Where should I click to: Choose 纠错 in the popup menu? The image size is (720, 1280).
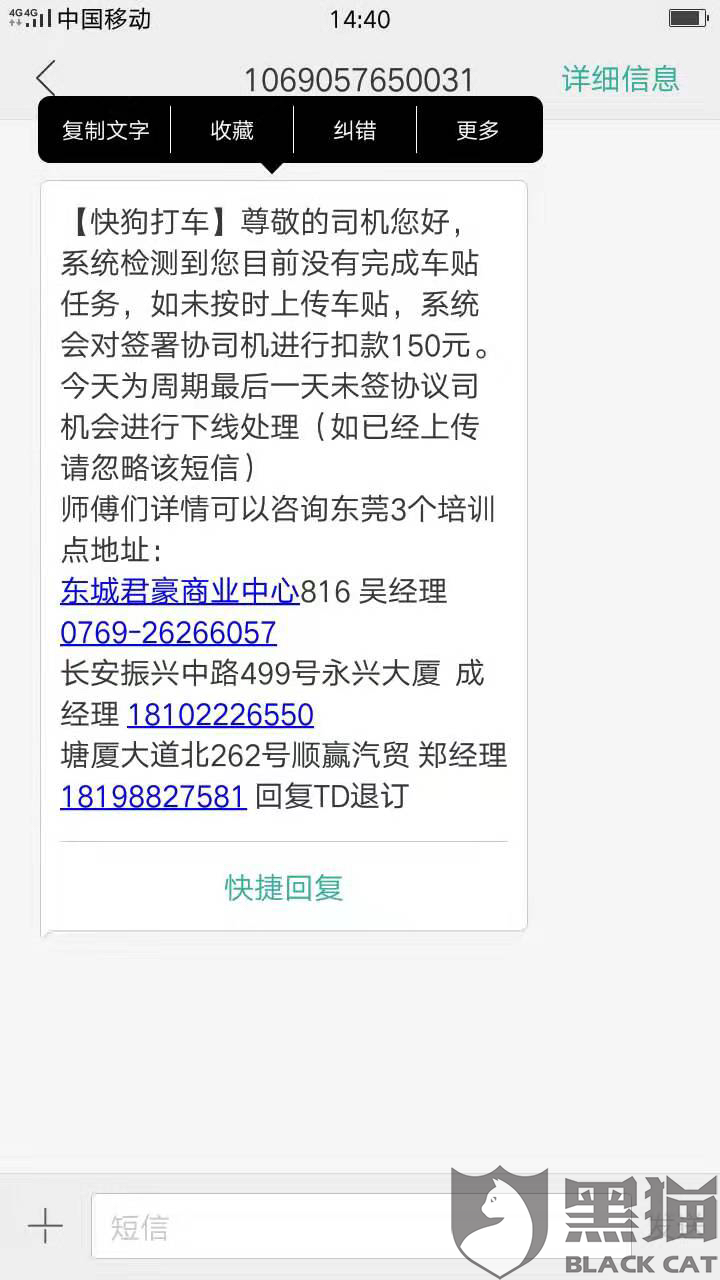[354, 130]
